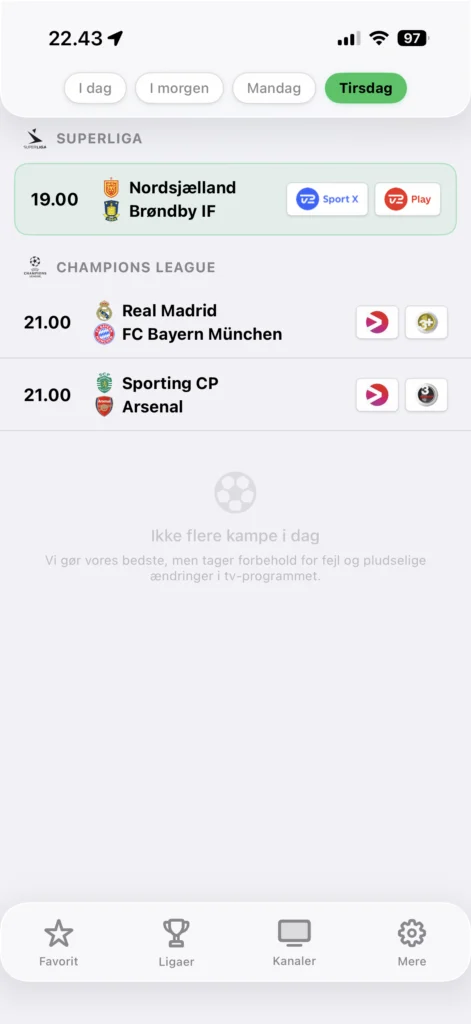Switch to the Kanaler tab
Image resolution: width=471 pixels, height=1024 pixels.
point(295,942)
